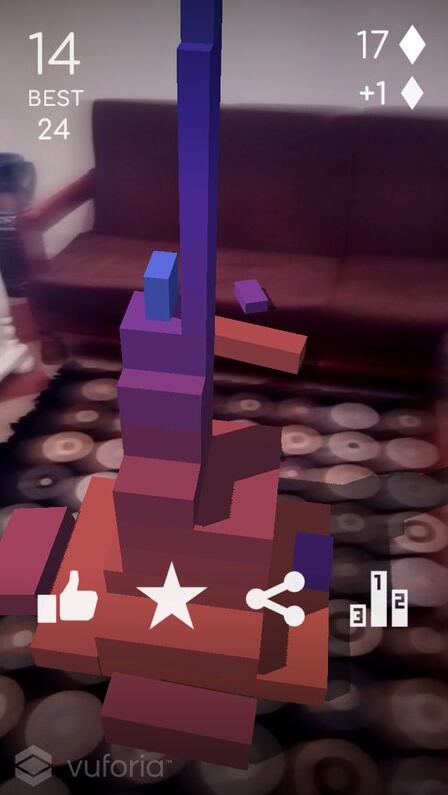Rate the game with the star icon

[x=172, y=596]
